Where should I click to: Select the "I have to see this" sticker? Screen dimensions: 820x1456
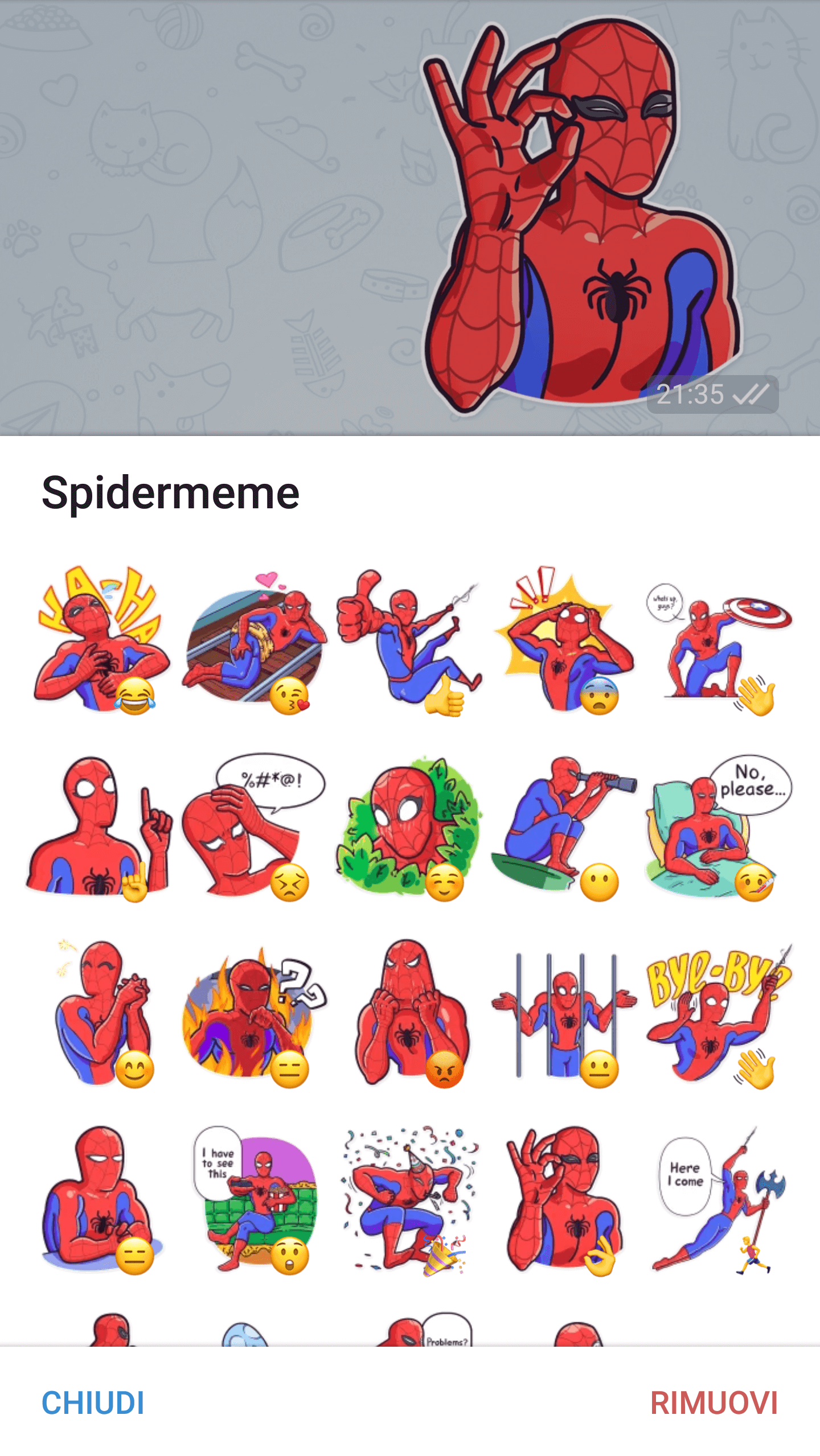click(x=254, y=1200)
